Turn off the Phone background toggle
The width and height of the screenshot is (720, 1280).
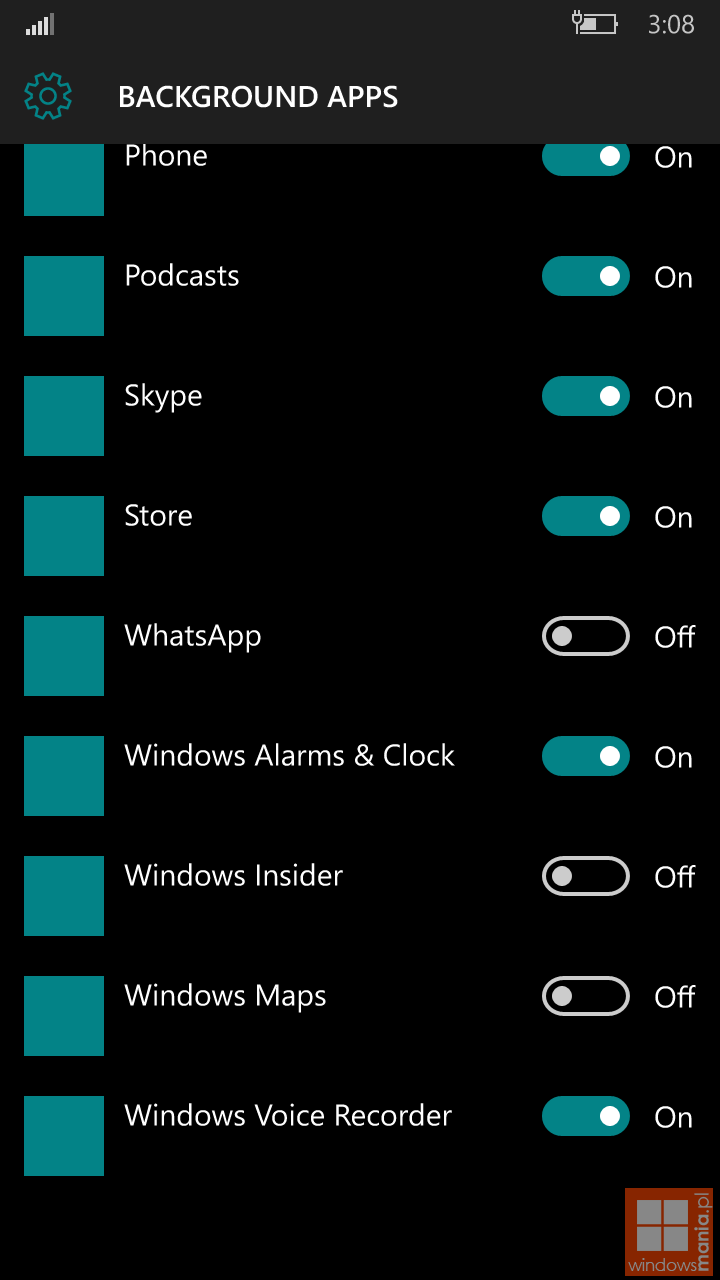[x=585, y=158]
